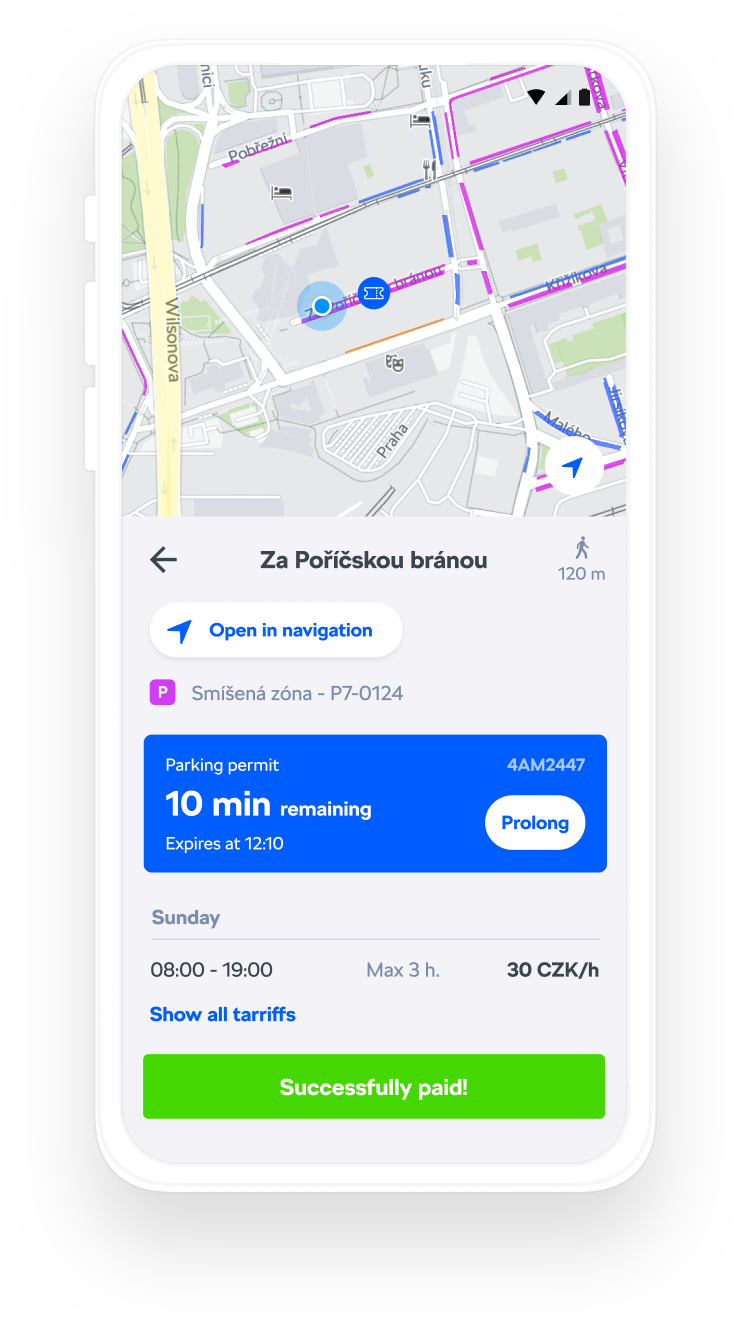Prolong the parking permit

[x=535, y=823]
